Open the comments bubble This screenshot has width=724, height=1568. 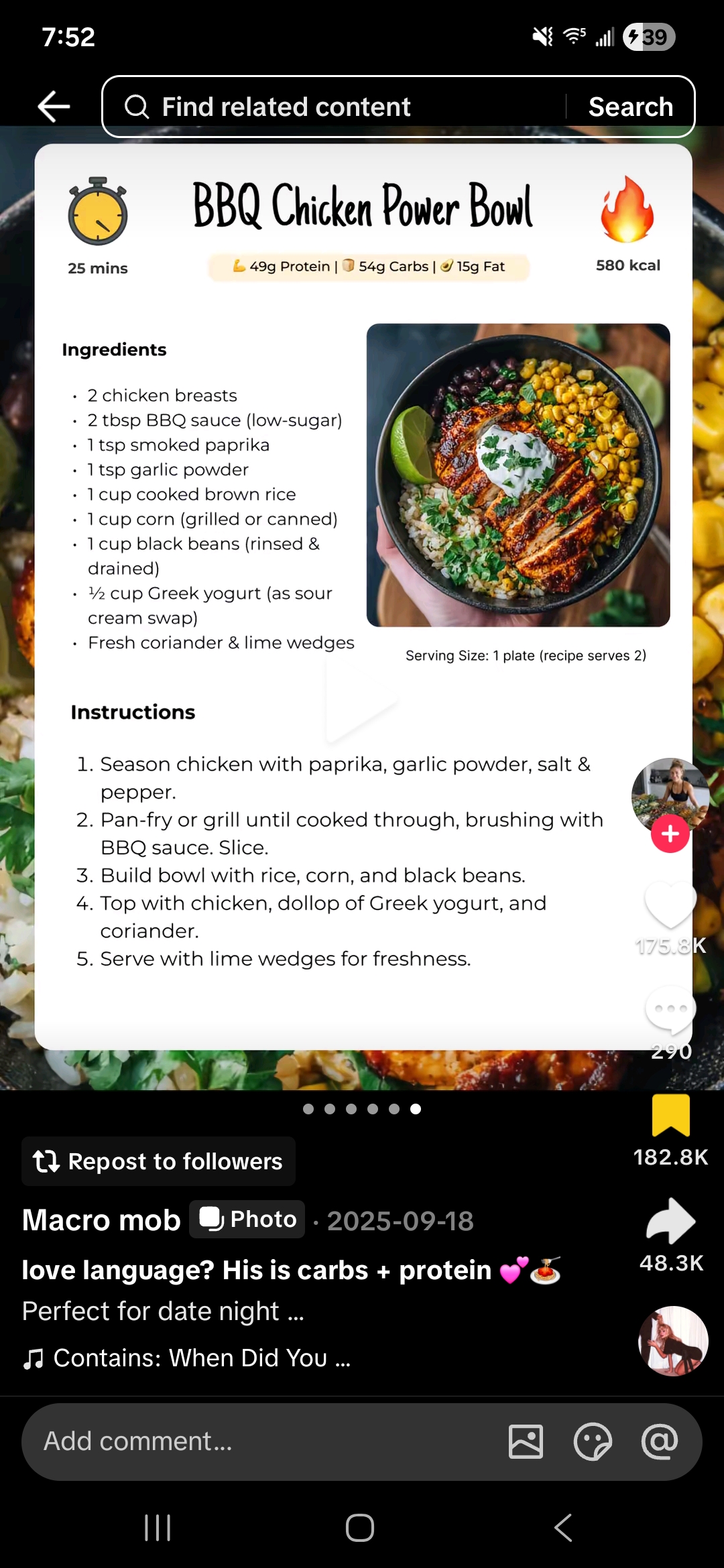670,1010
